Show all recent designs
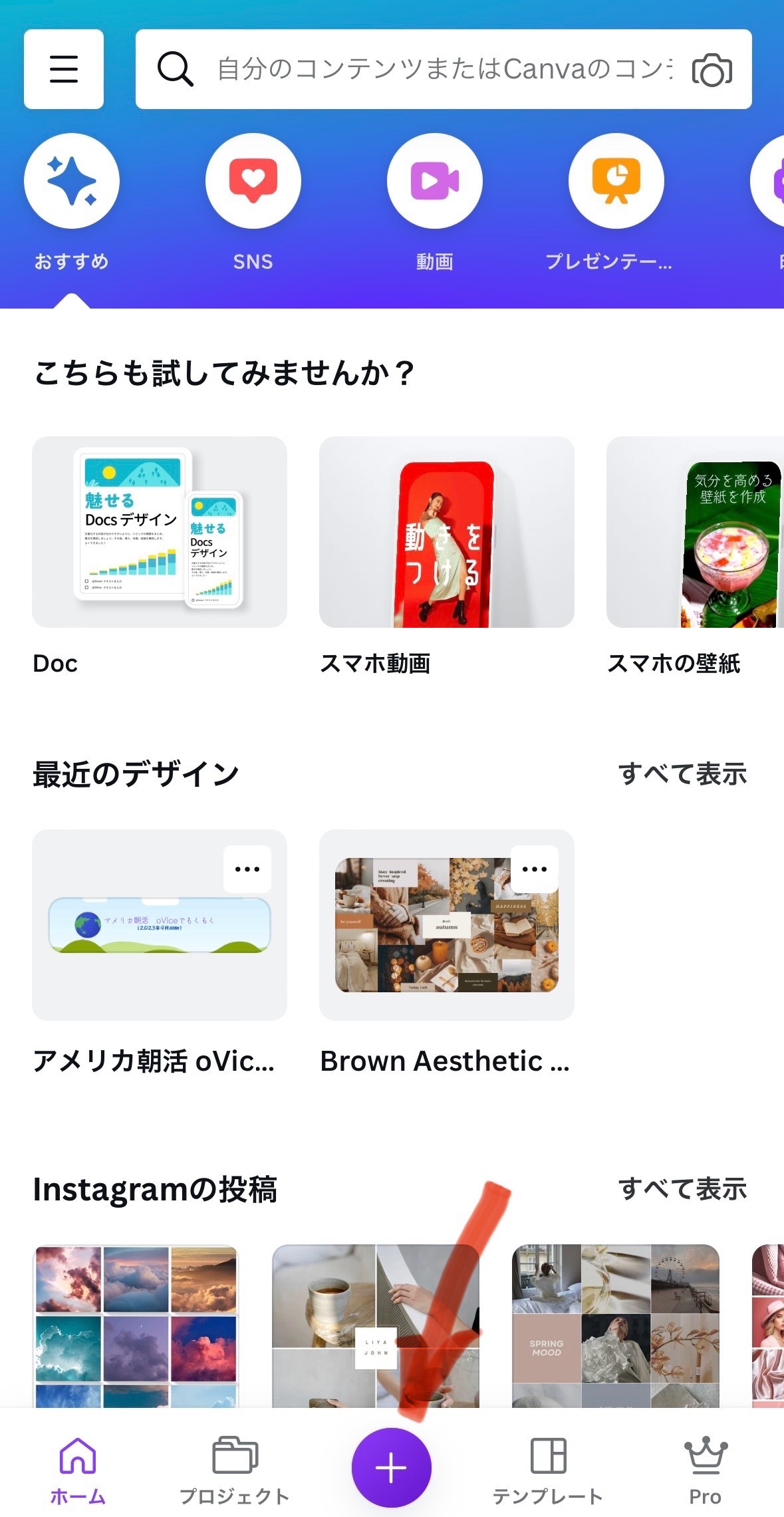Screen dimensions: 784x1517 (x=682, y=774)
